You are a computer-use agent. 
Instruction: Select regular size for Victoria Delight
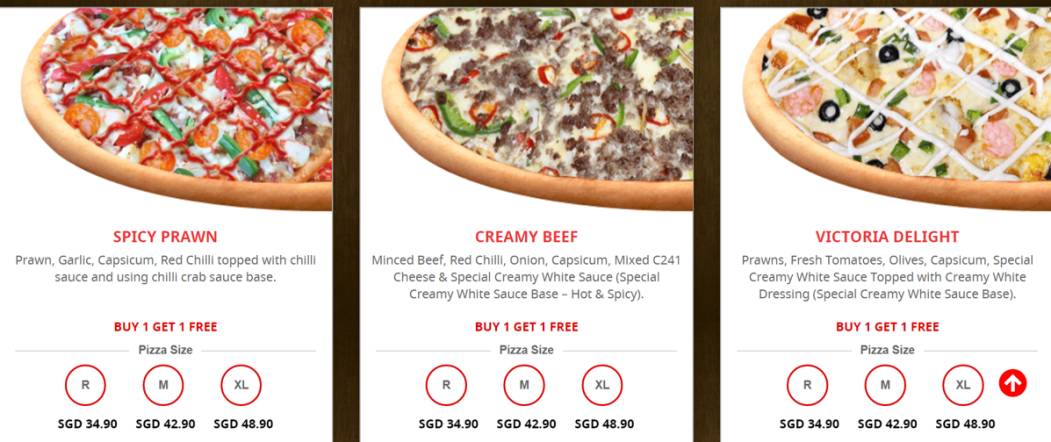pos(807,385)
